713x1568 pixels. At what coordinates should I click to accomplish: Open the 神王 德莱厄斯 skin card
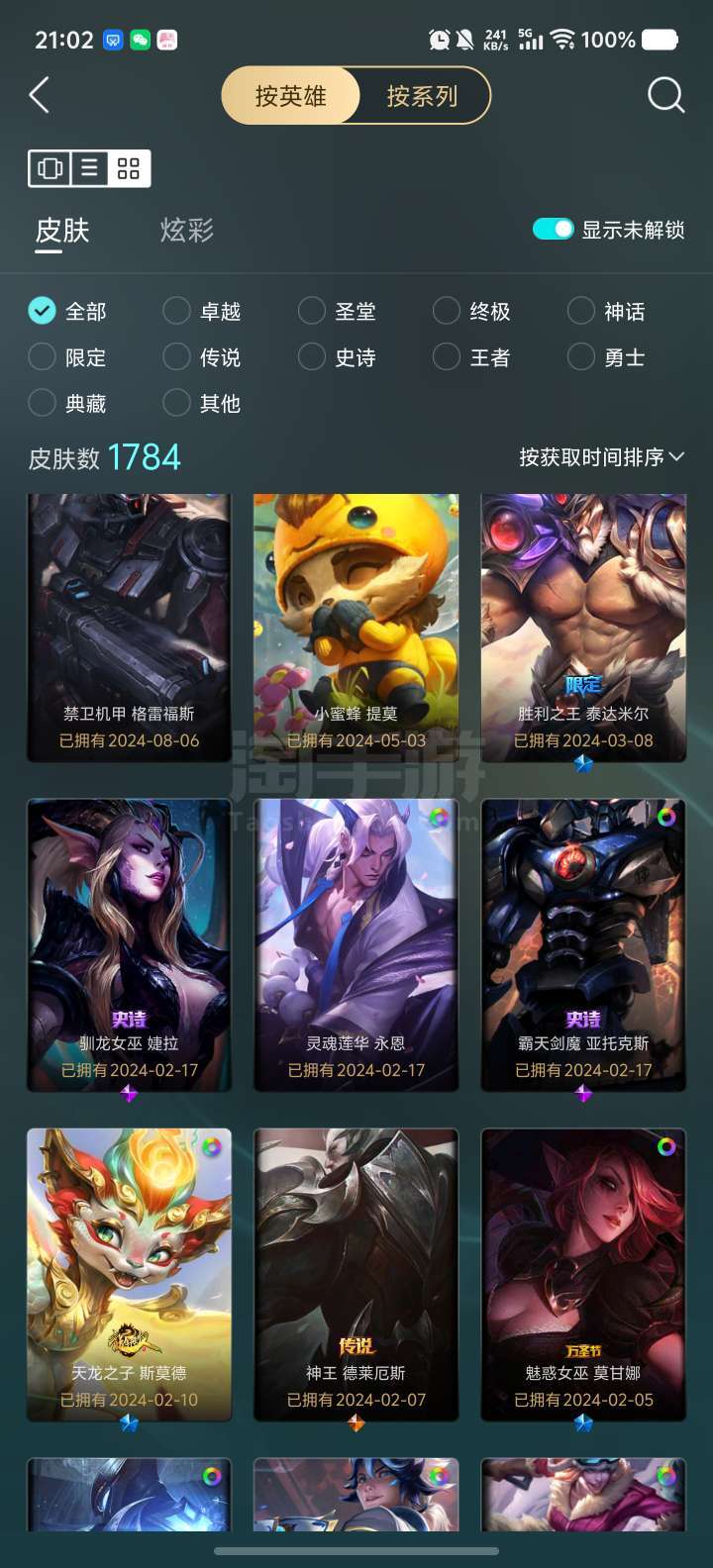point(356,1275)
